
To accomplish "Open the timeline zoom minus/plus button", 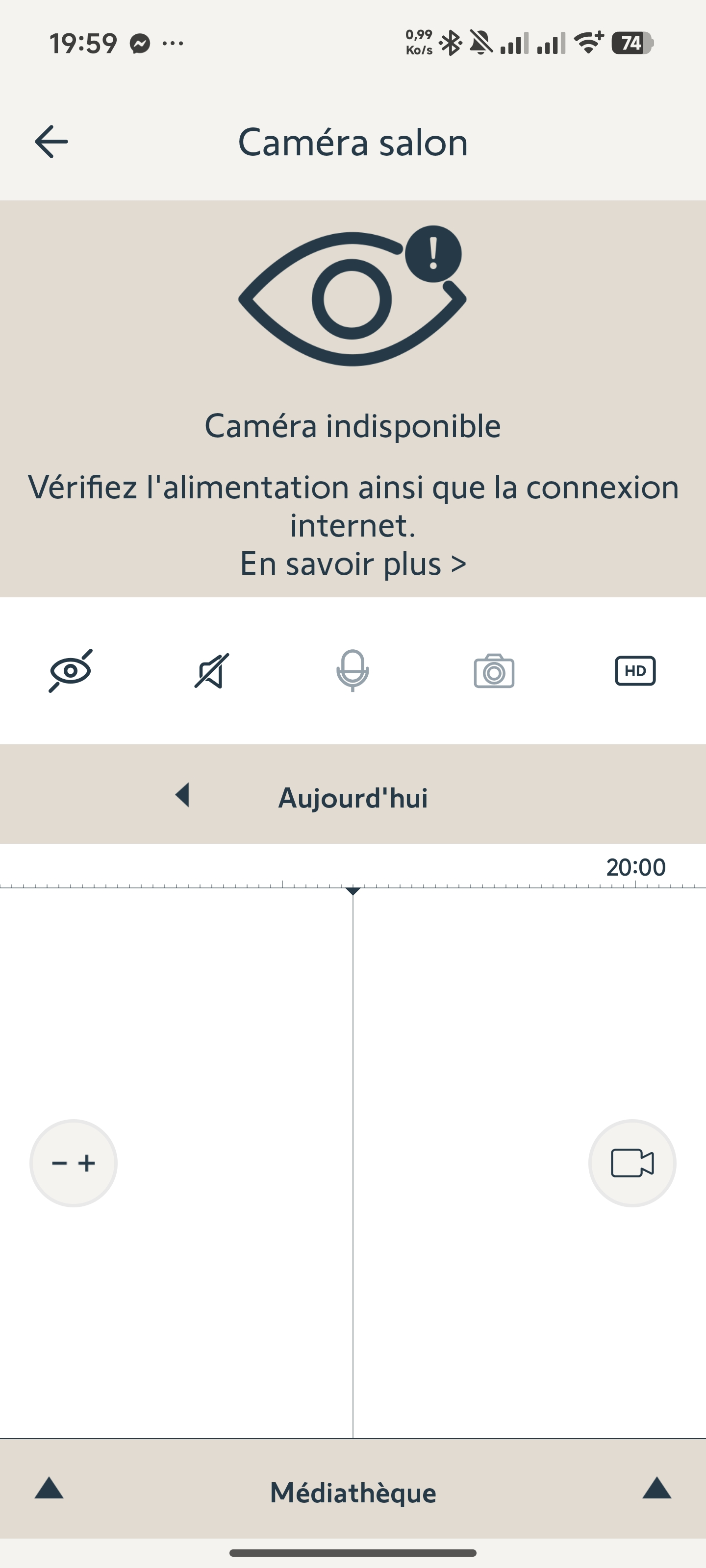I will [74, 1163].
